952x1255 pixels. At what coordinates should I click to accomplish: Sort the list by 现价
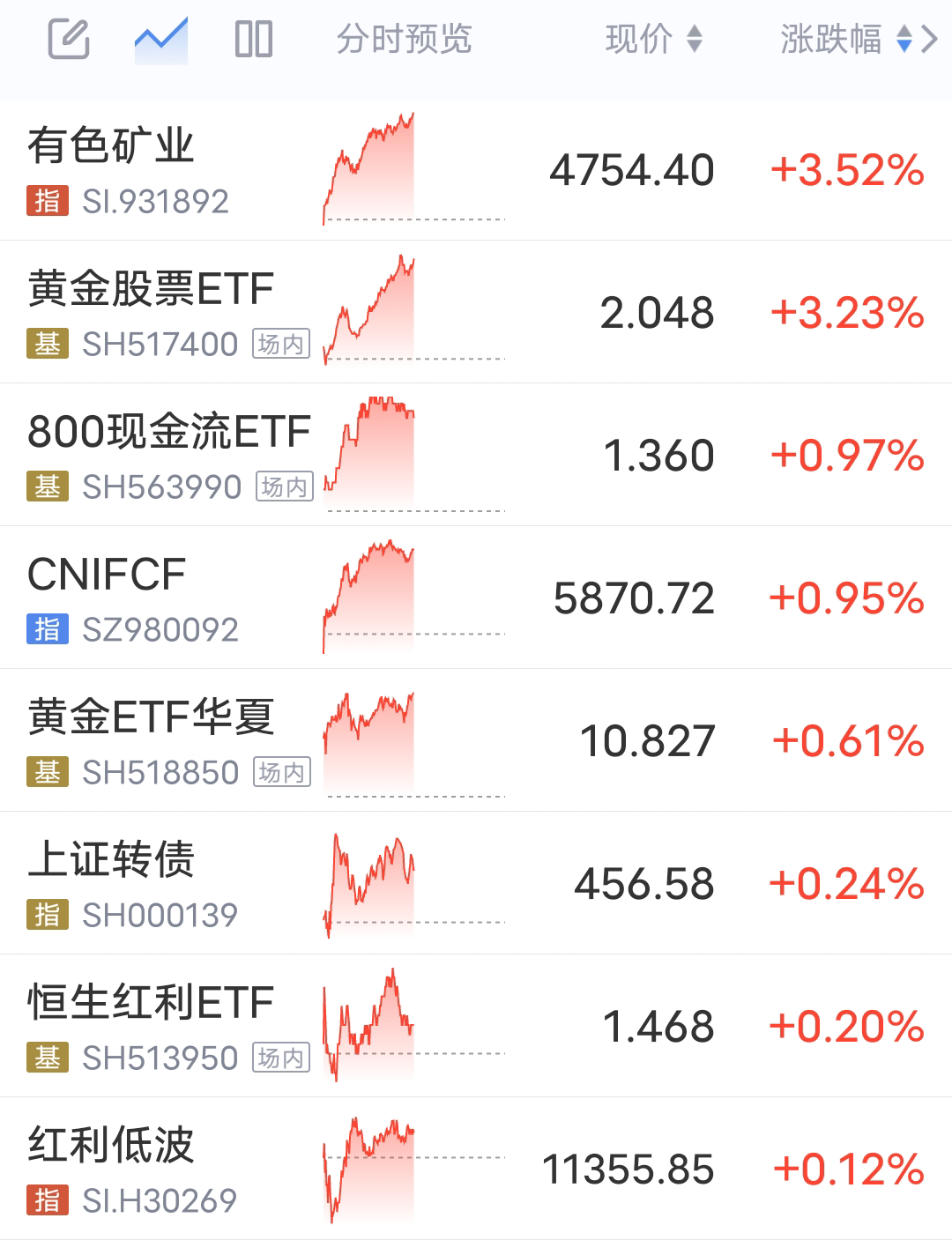(654, 40)
